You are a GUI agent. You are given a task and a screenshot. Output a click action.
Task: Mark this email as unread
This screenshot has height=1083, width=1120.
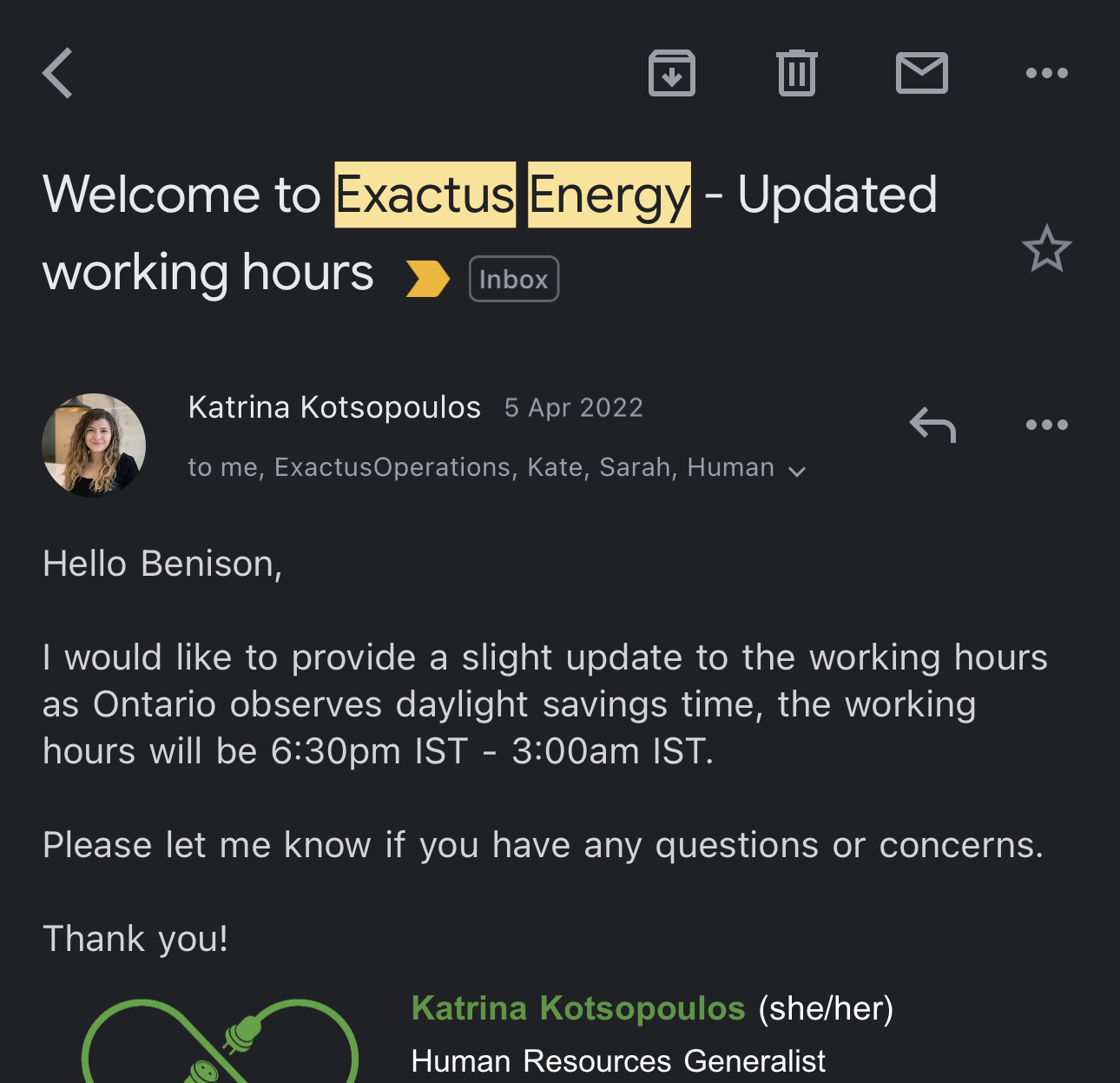(921, 73)
